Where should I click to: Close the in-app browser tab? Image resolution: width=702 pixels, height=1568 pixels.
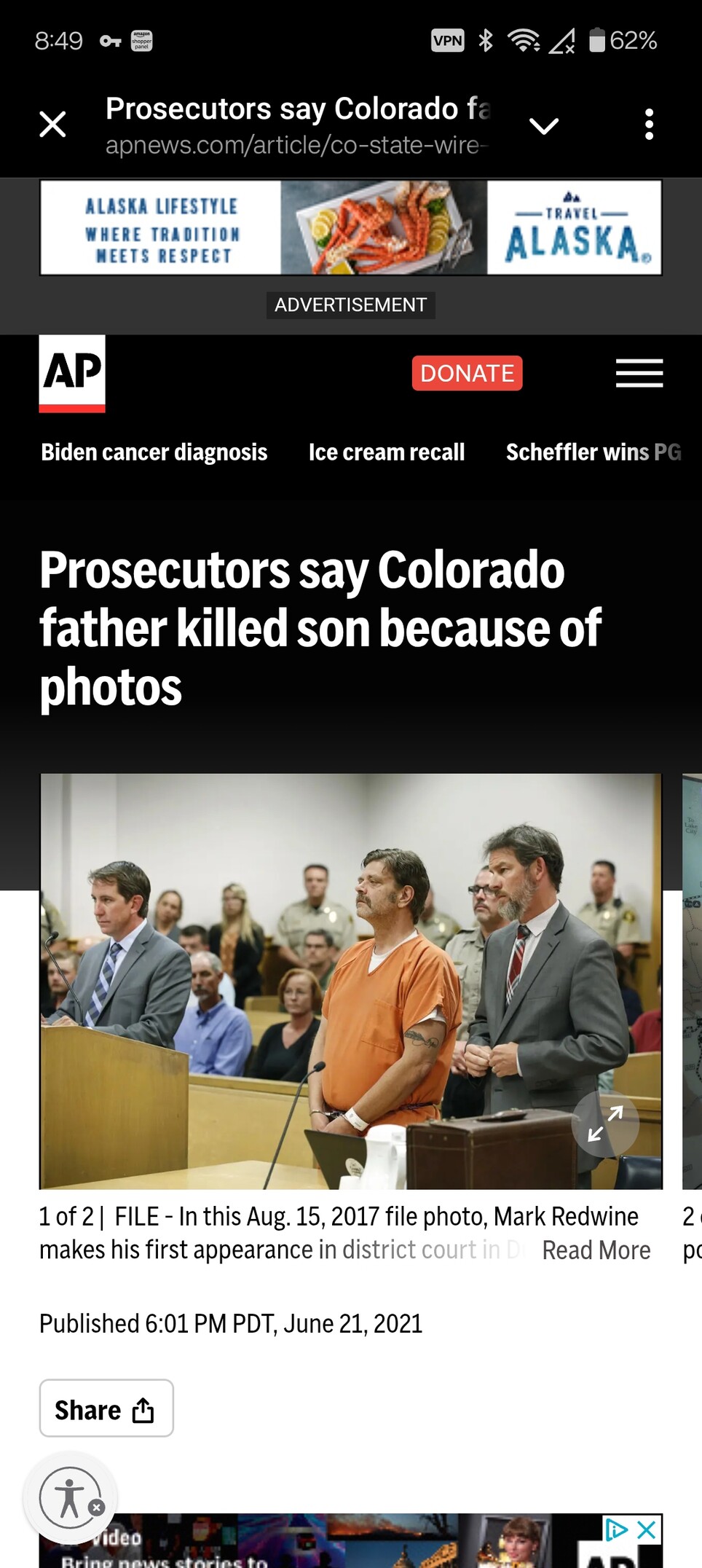click(x=52, y=125)
